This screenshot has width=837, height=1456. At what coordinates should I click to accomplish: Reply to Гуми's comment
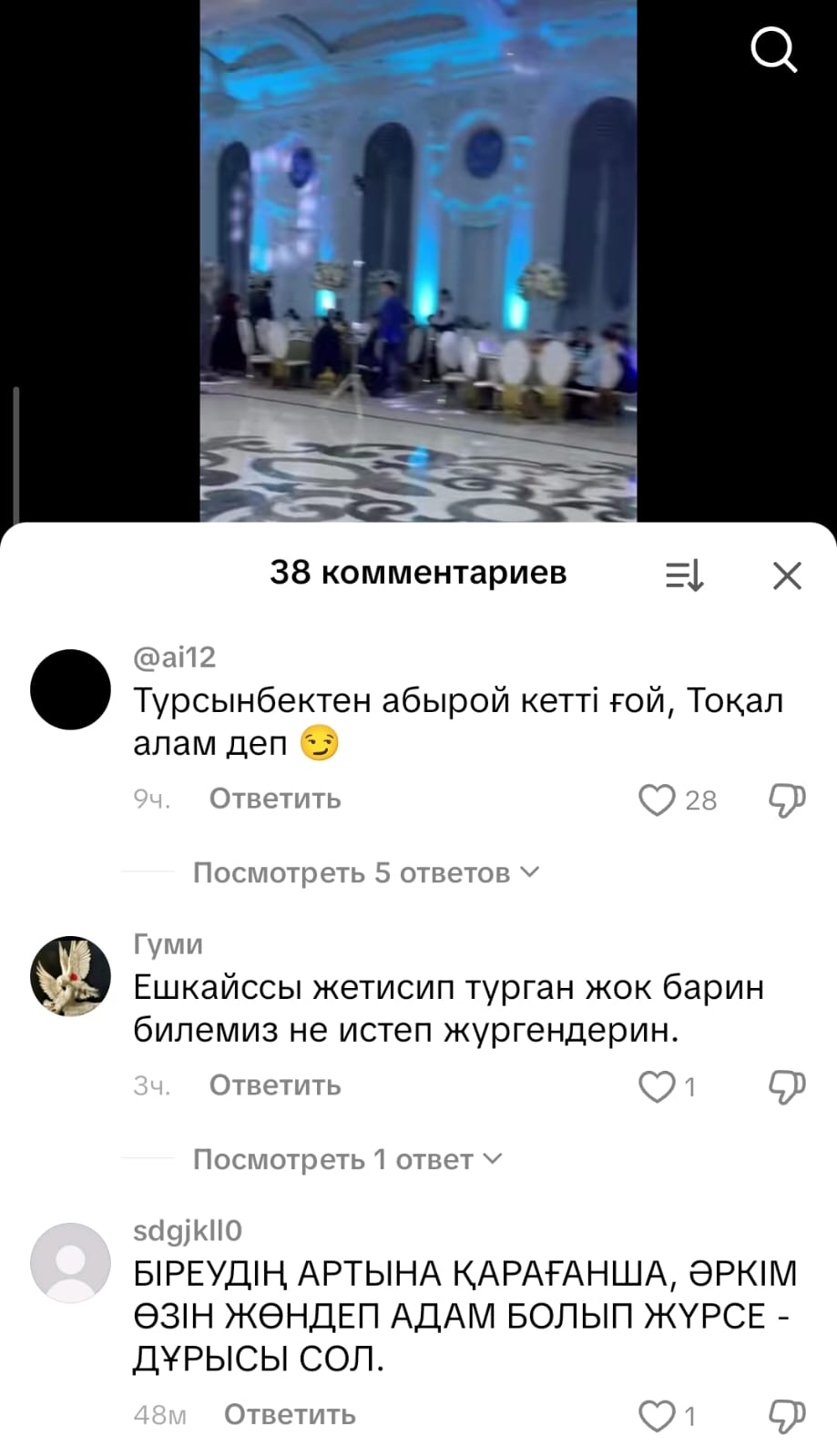click(275, 1085)
